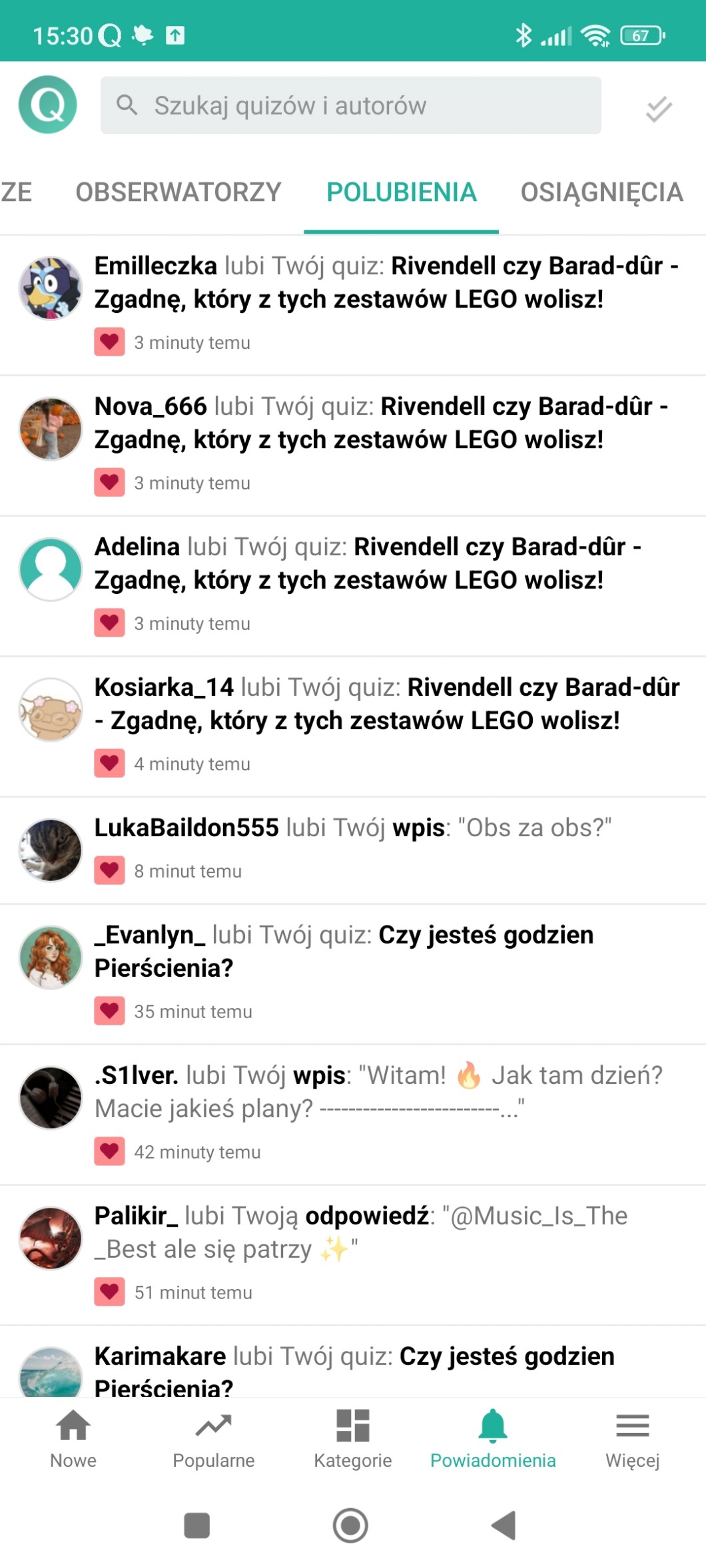
Task: Switch to the Obserwatorzy tab
Action: point(178,192)
